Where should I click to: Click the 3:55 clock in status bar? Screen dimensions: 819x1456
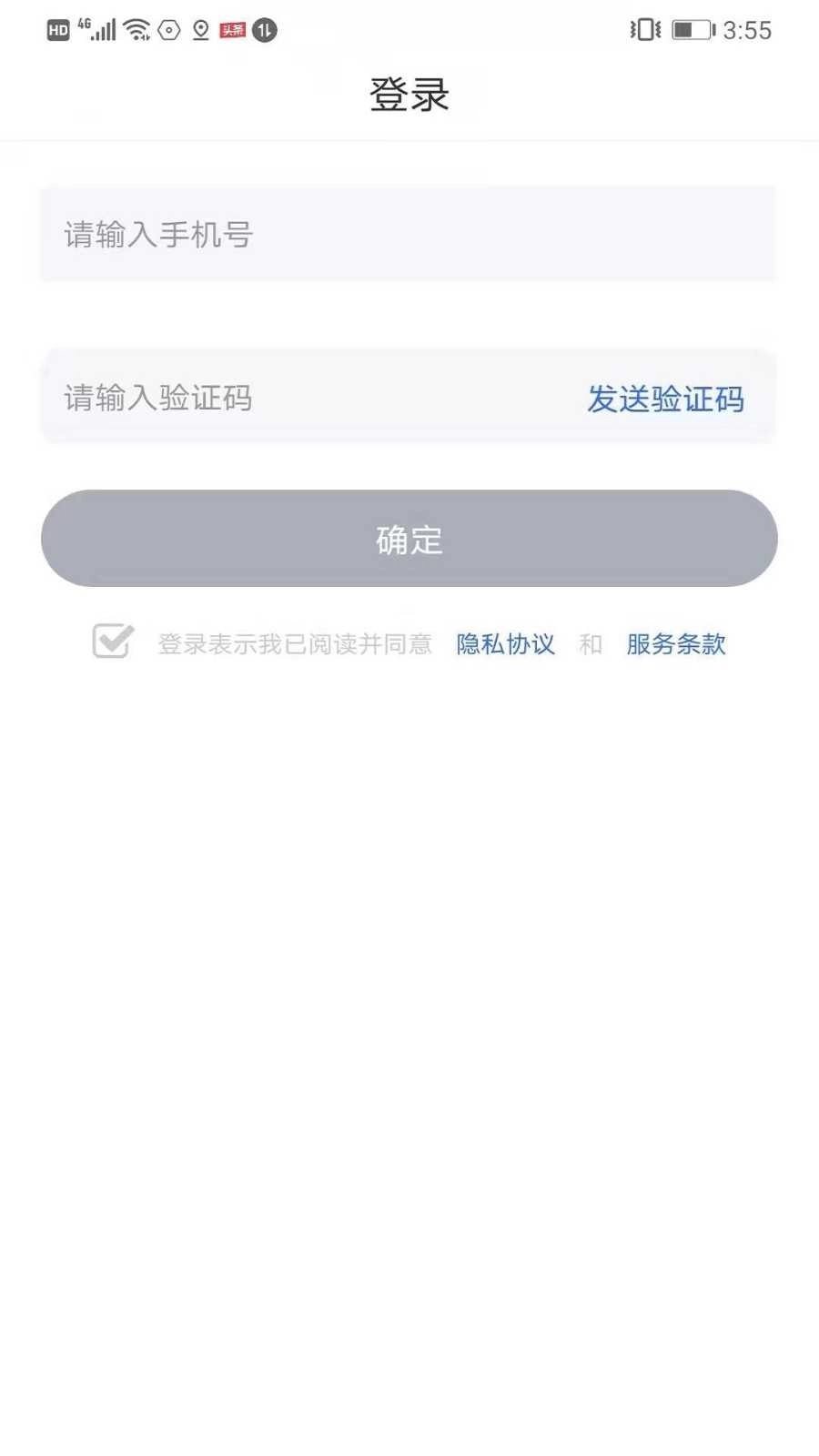pos(748,30)
